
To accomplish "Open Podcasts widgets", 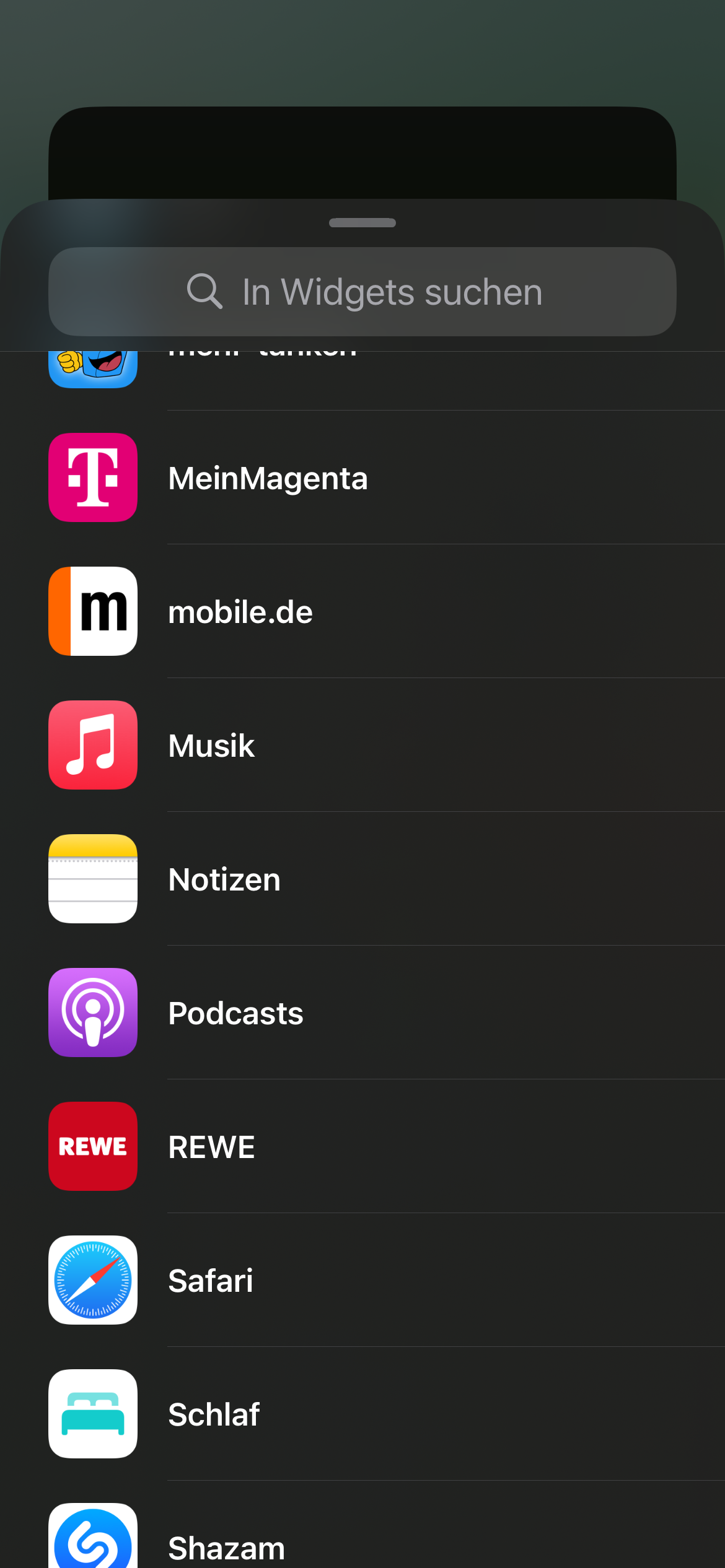I will pos(235,1013).
